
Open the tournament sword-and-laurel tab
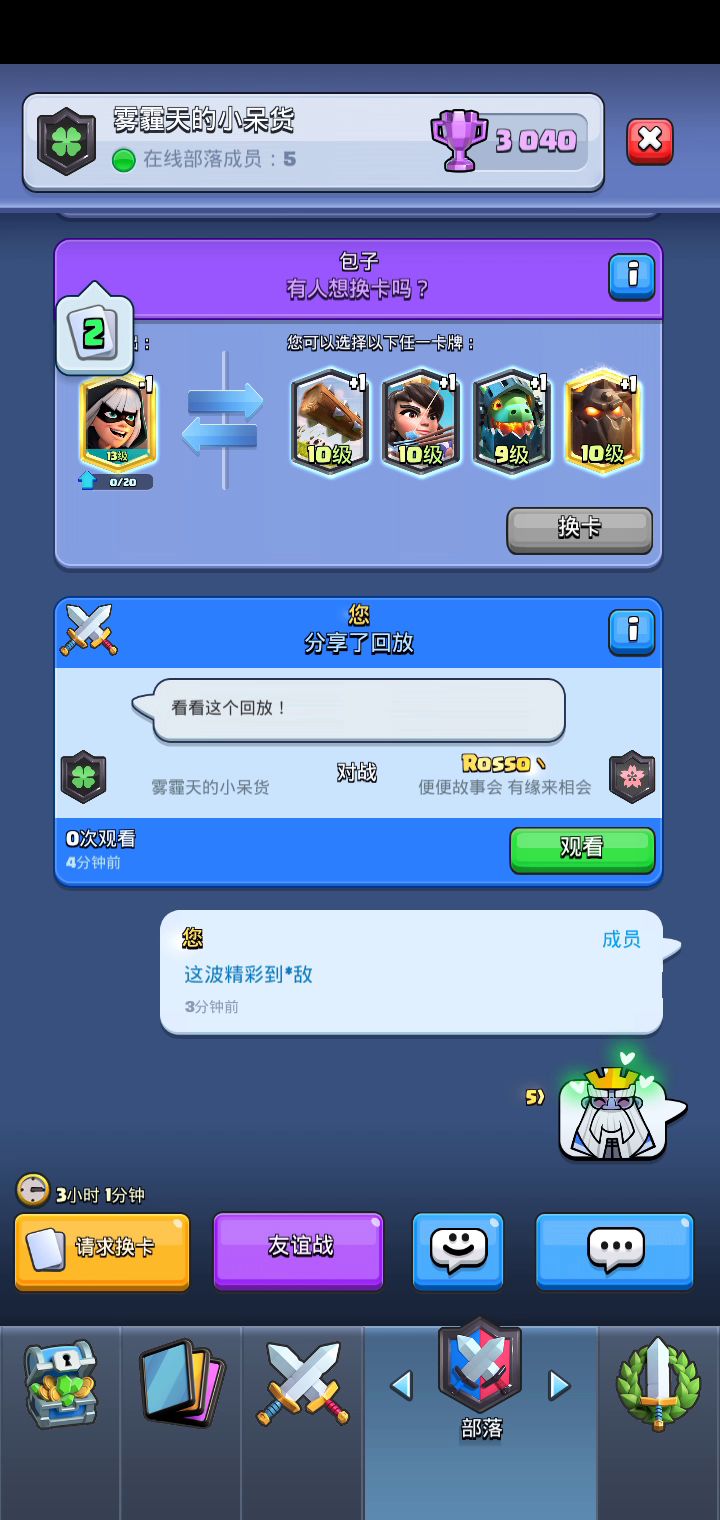[657, 1385]
